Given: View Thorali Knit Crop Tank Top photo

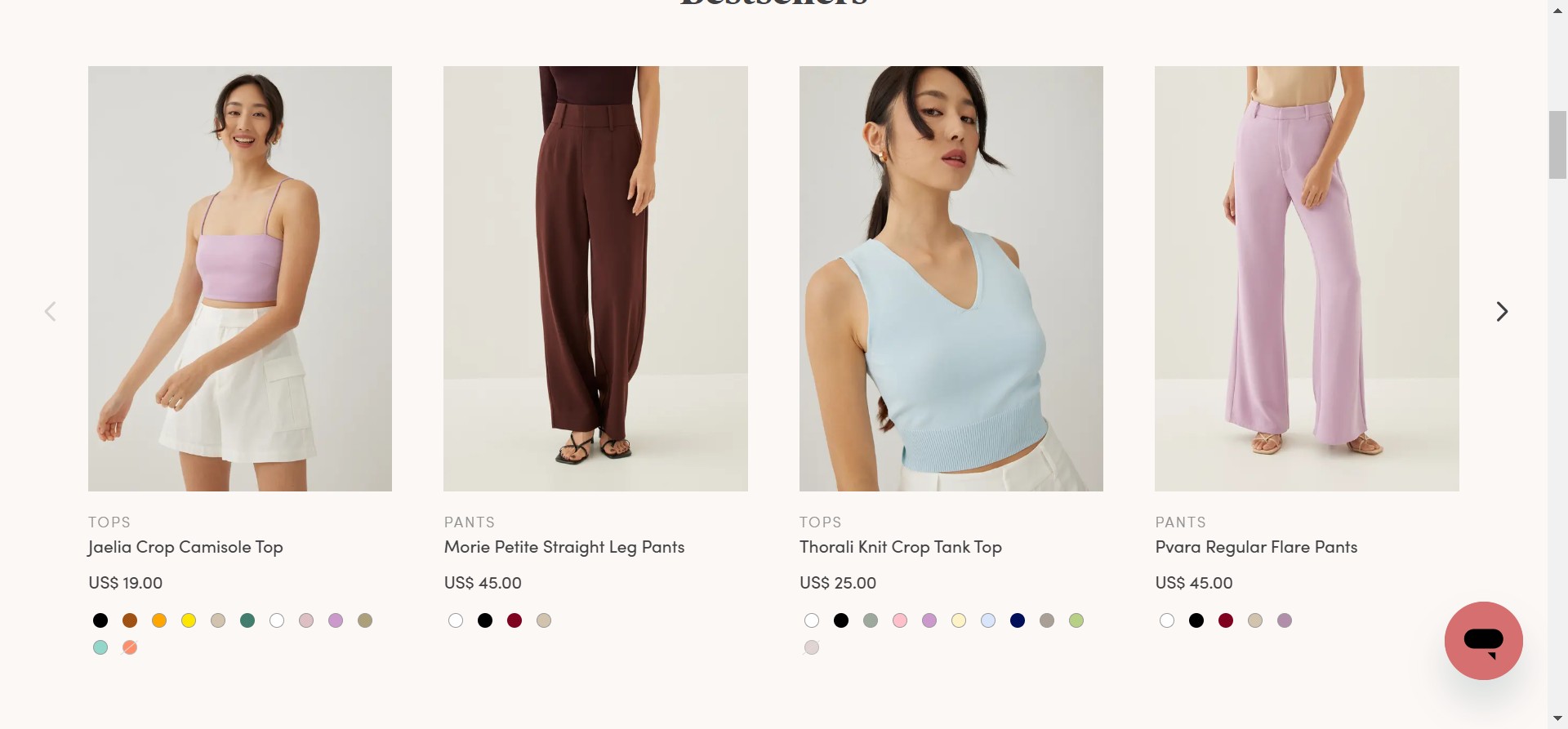Looking at the screenshot, I should (951, 278).
